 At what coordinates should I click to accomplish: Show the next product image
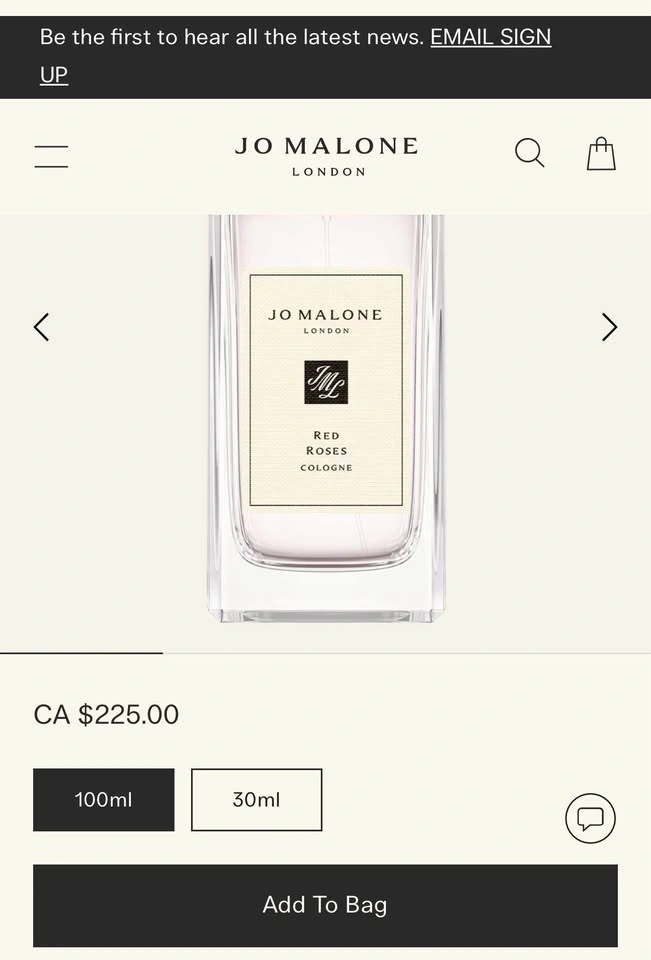(609, 327)
